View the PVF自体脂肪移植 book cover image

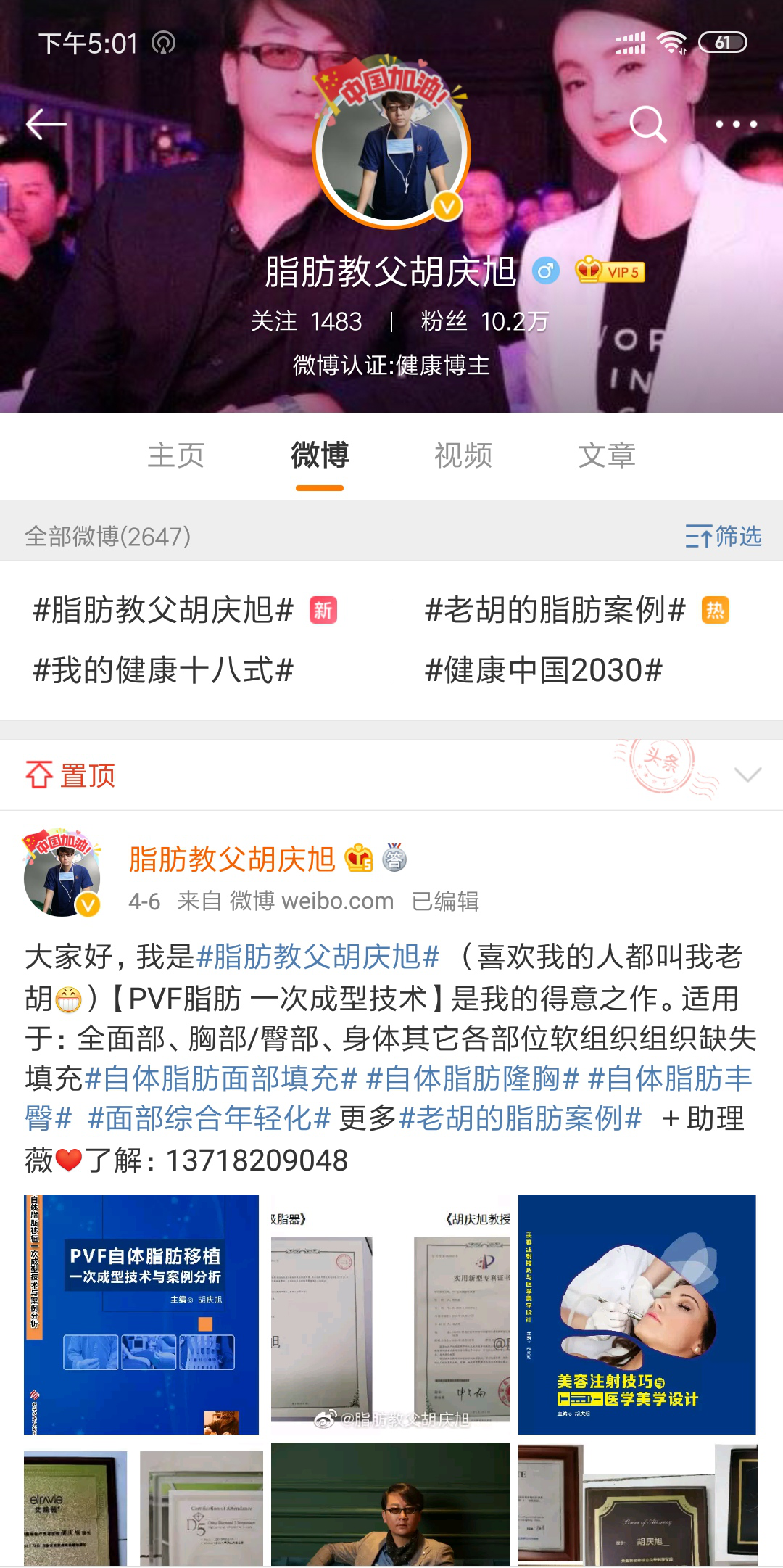coord(141,1314)
